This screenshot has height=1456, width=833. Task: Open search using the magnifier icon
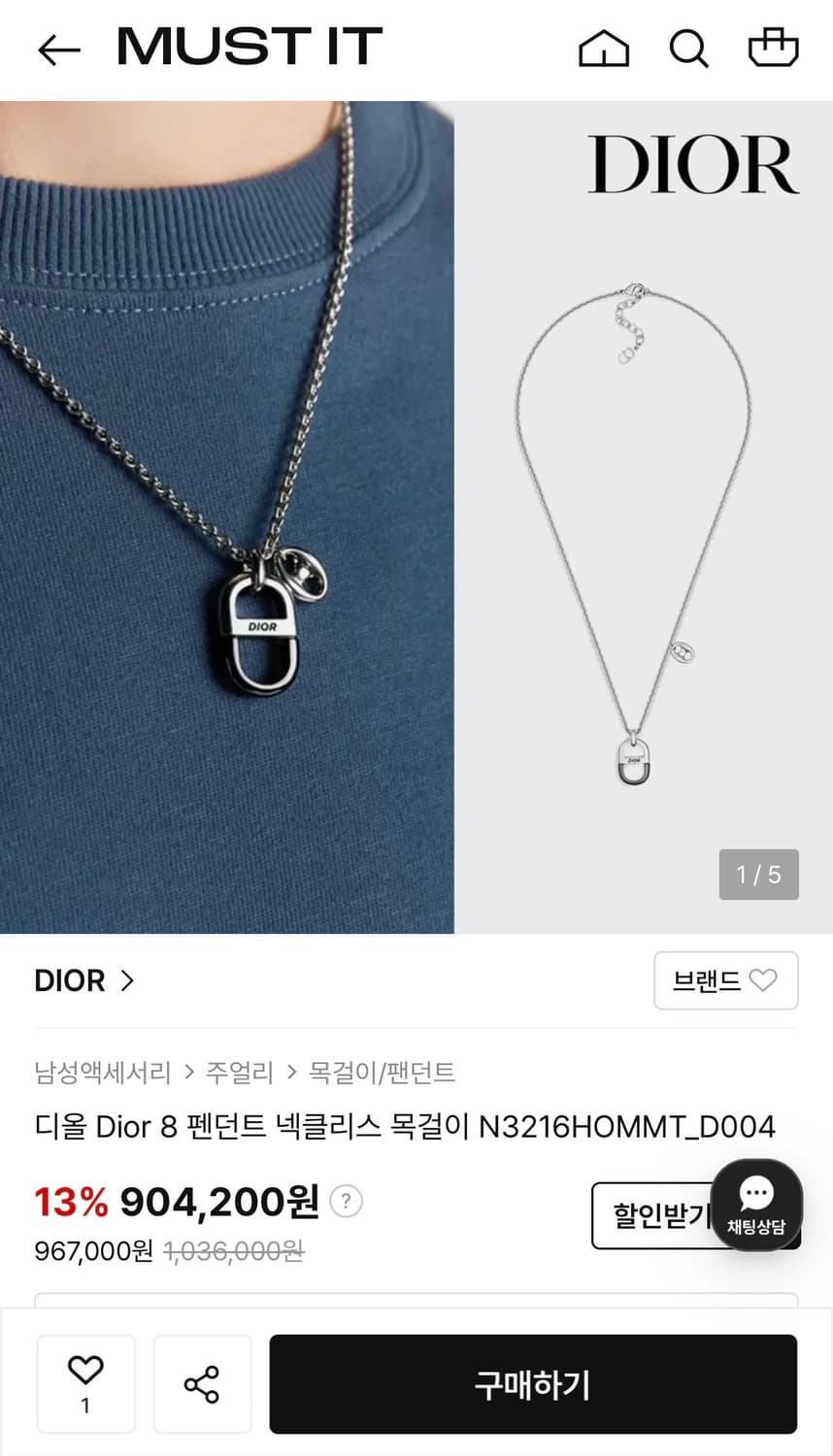click(x=688, y=49)
